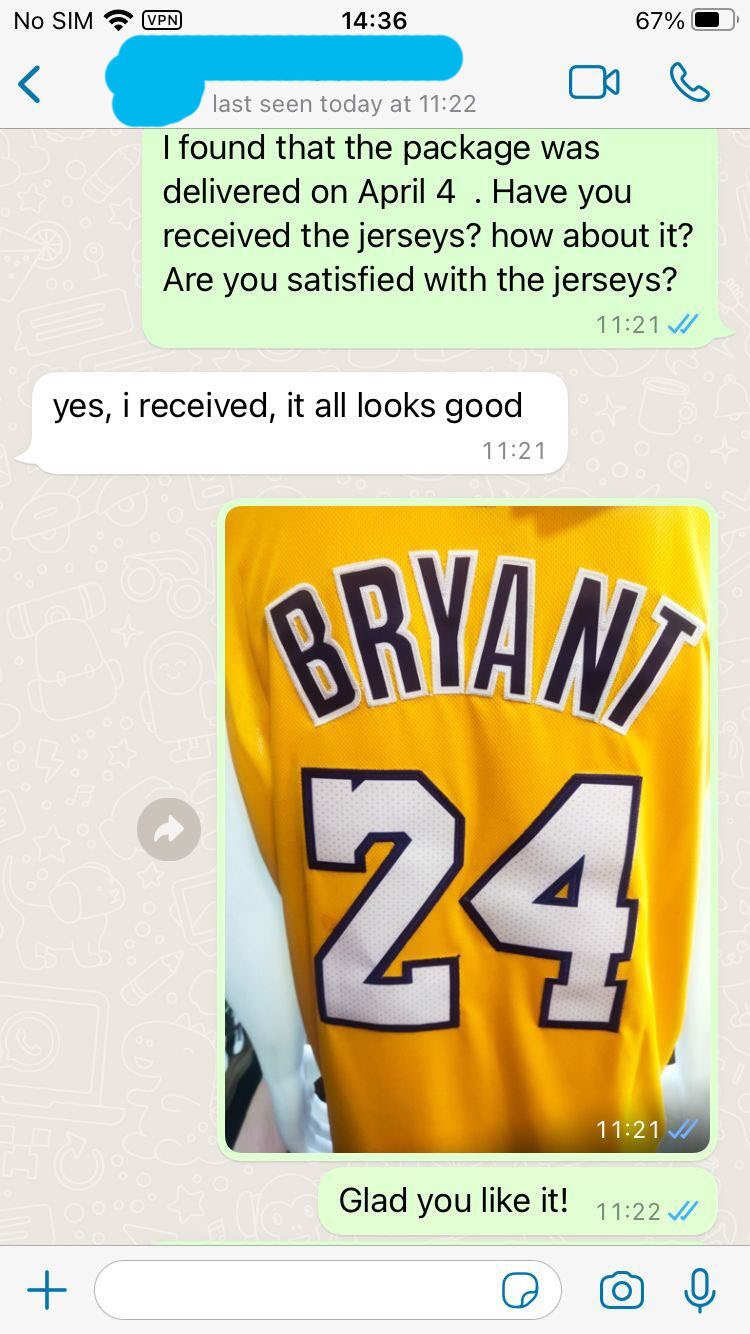Start a video call with this contact

coord(594,83)
